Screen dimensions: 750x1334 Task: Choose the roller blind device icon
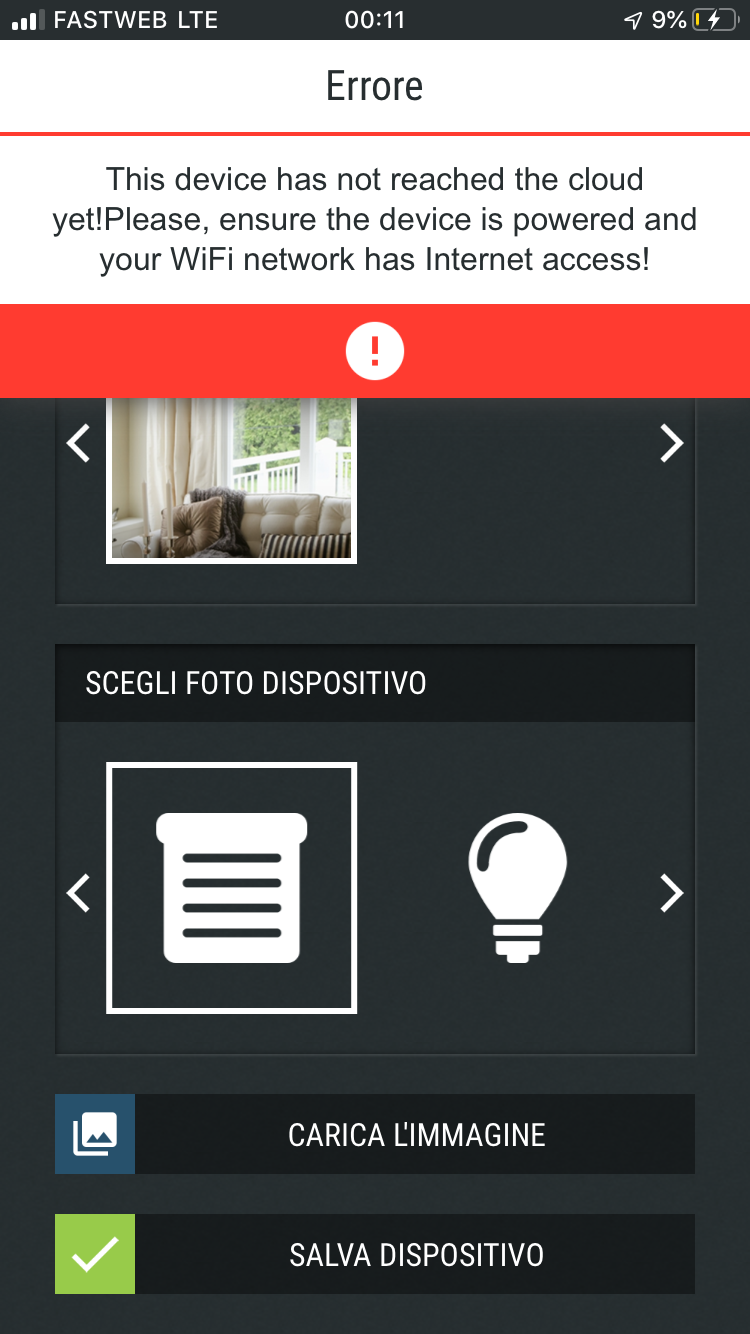point(231,888)
